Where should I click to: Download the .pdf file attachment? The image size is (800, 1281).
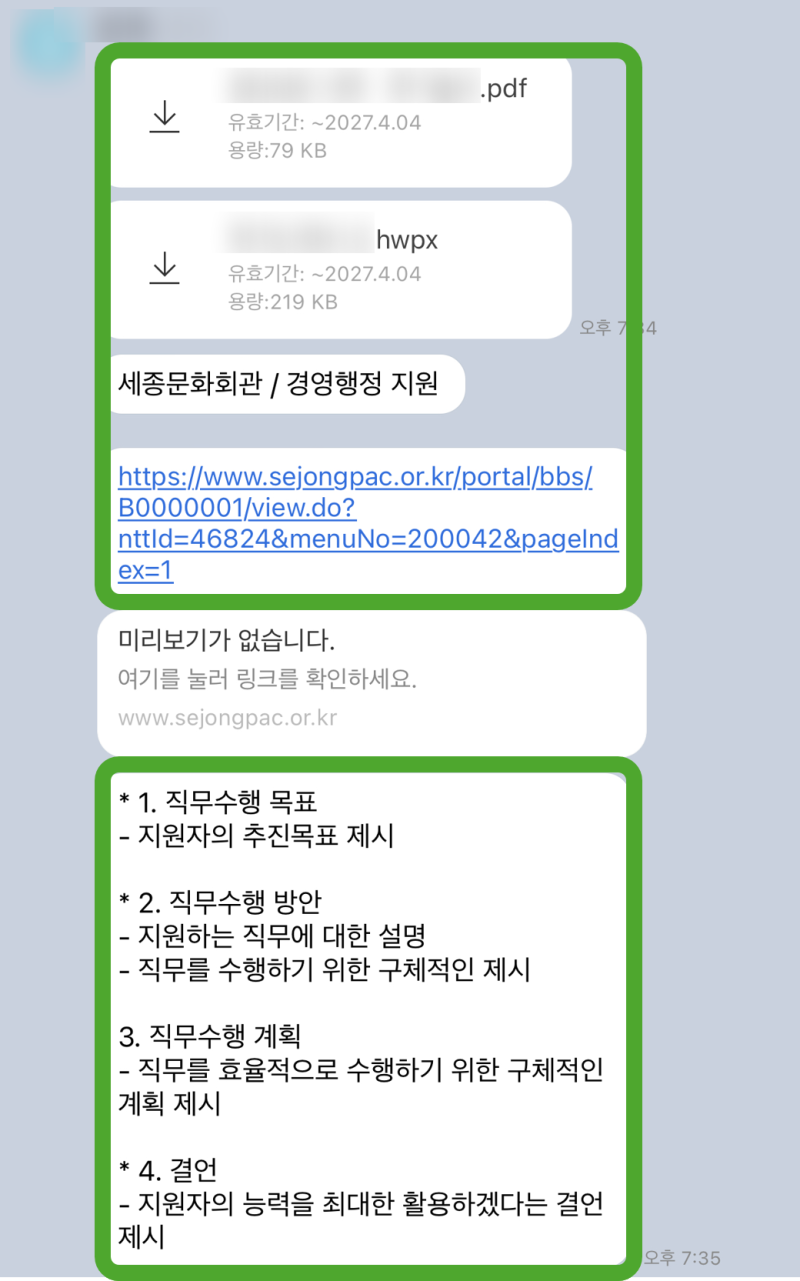point(164,119)
